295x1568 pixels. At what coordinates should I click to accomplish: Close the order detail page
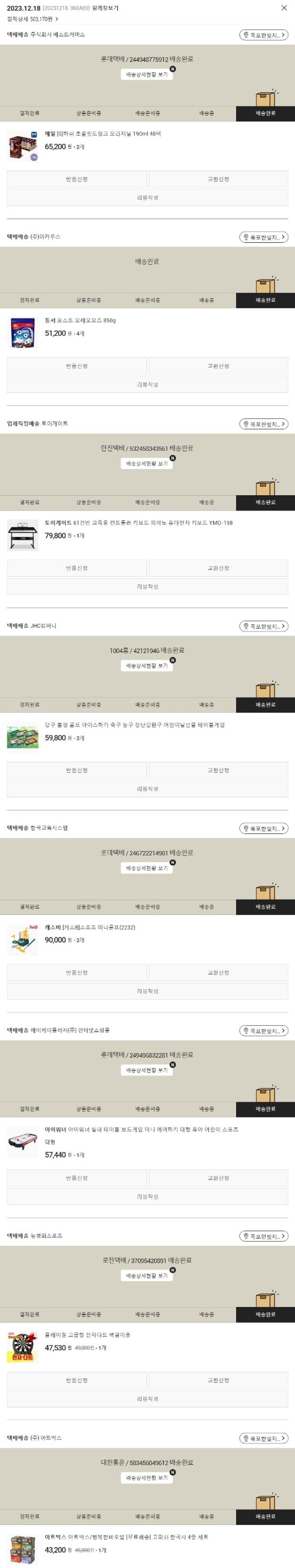[x=284, y=8]
